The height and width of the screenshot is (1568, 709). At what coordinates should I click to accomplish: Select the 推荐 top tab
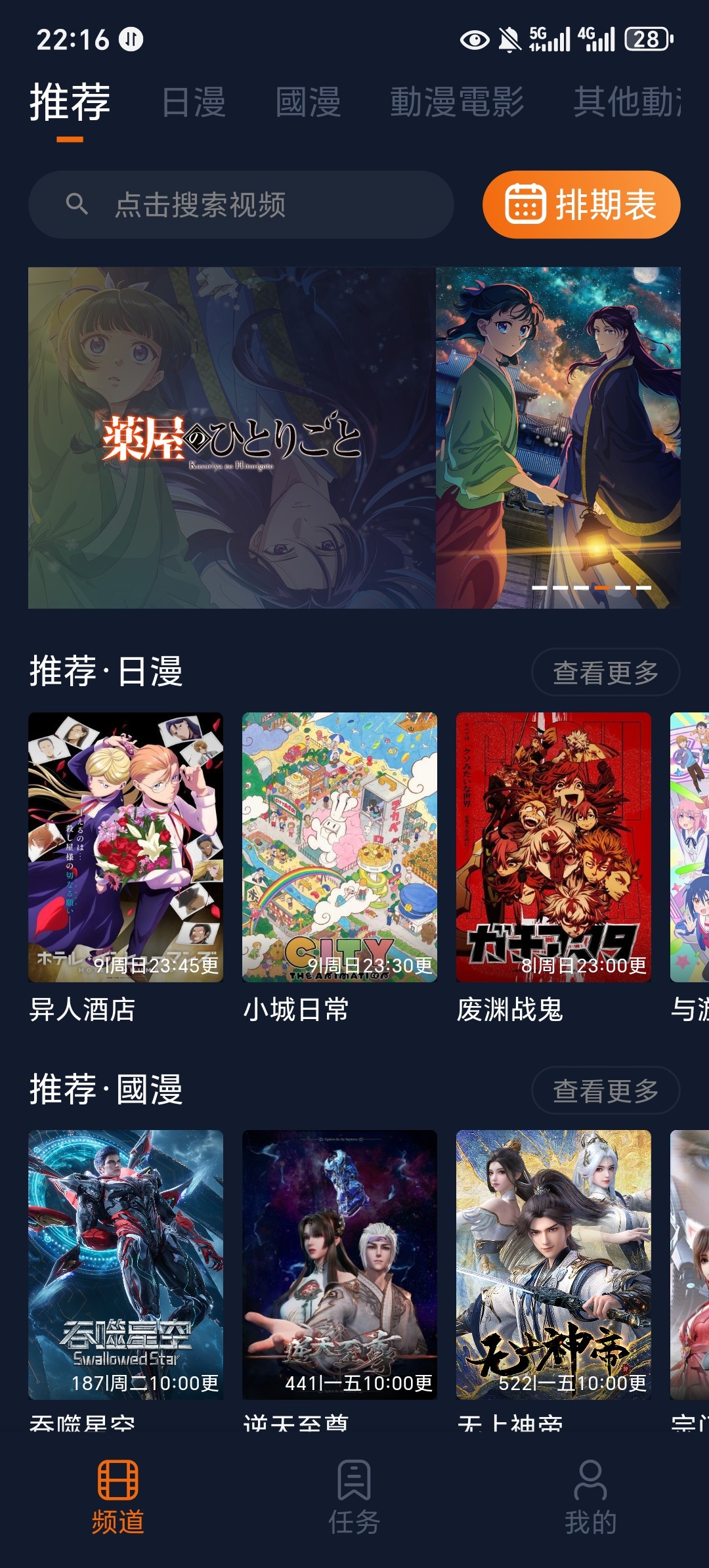tap(70, 102)
